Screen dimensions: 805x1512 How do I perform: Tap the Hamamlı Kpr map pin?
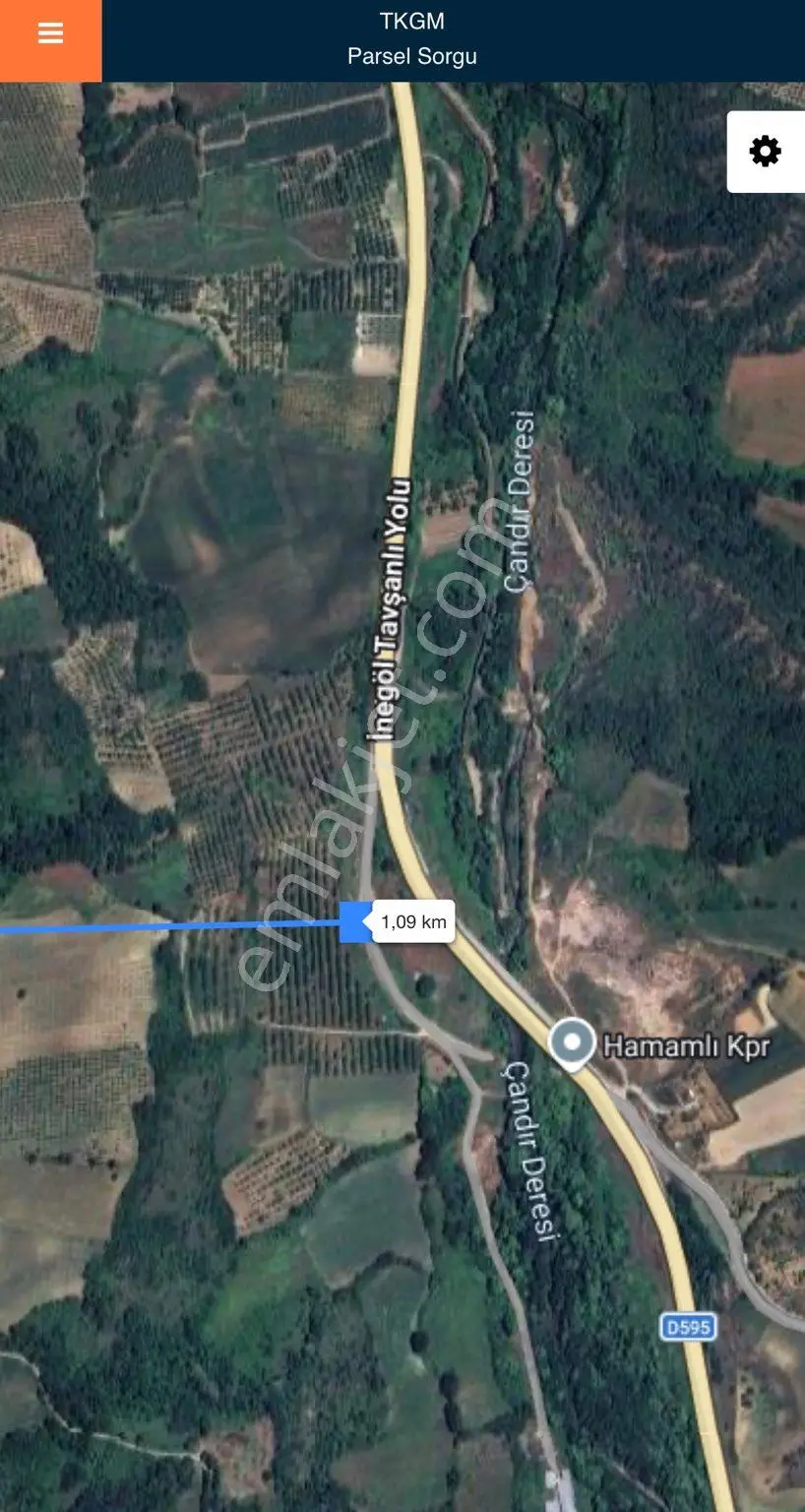click(572, 1044)
